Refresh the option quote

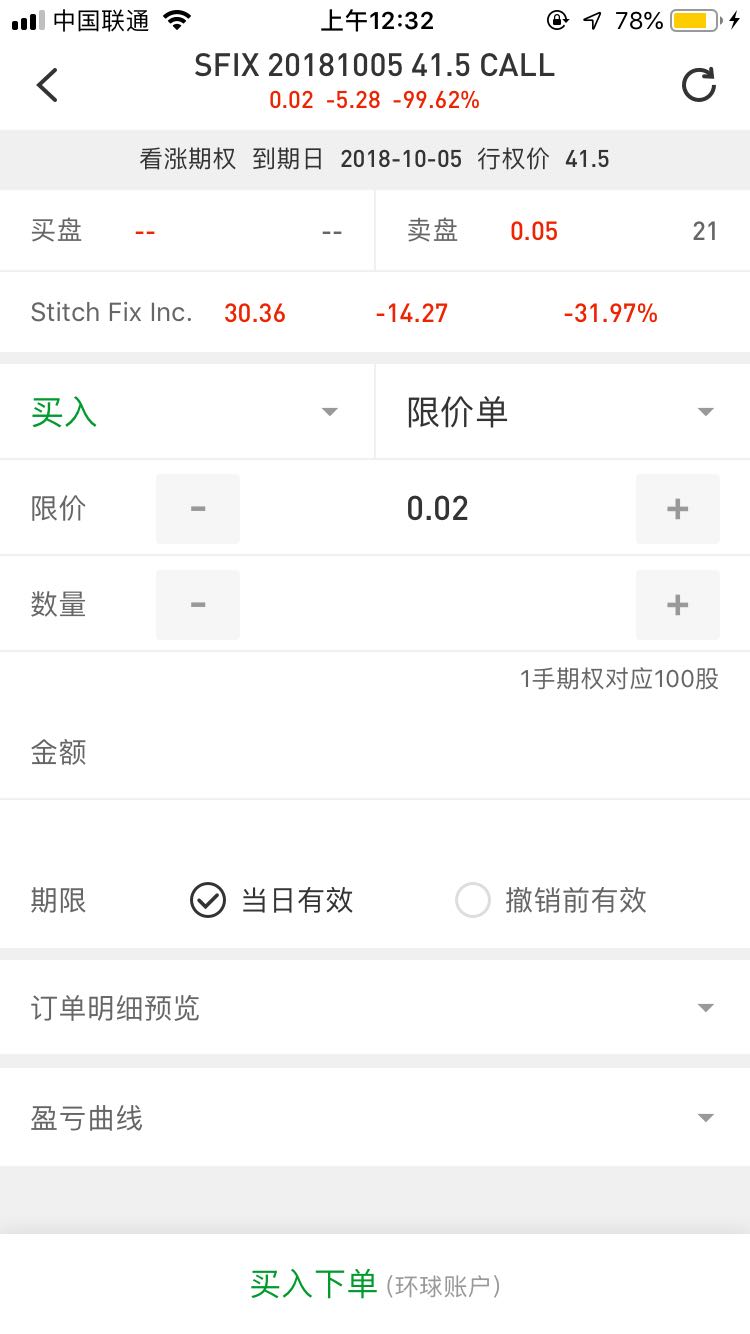[698, 85]
